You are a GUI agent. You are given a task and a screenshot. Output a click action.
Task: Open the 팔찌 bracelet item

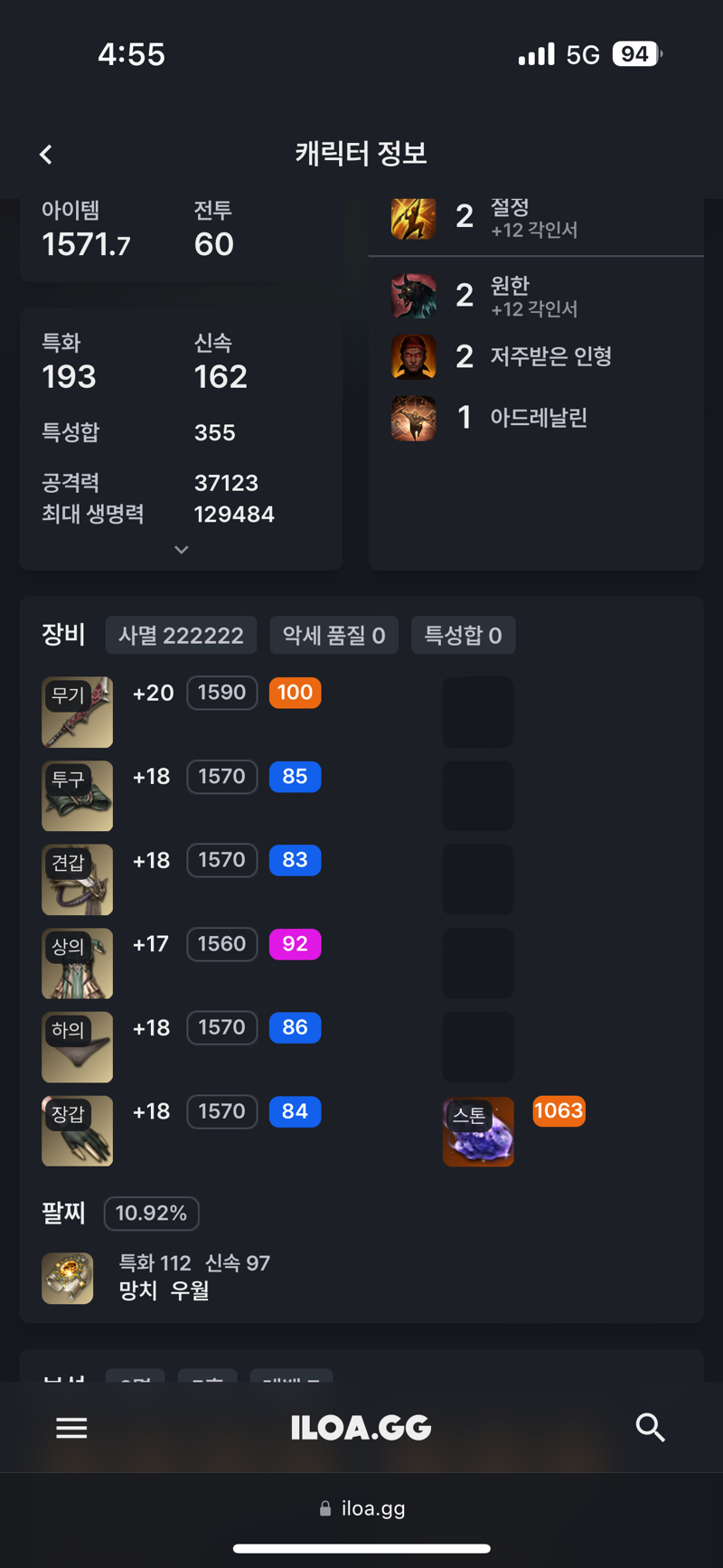pos(68,1278)
